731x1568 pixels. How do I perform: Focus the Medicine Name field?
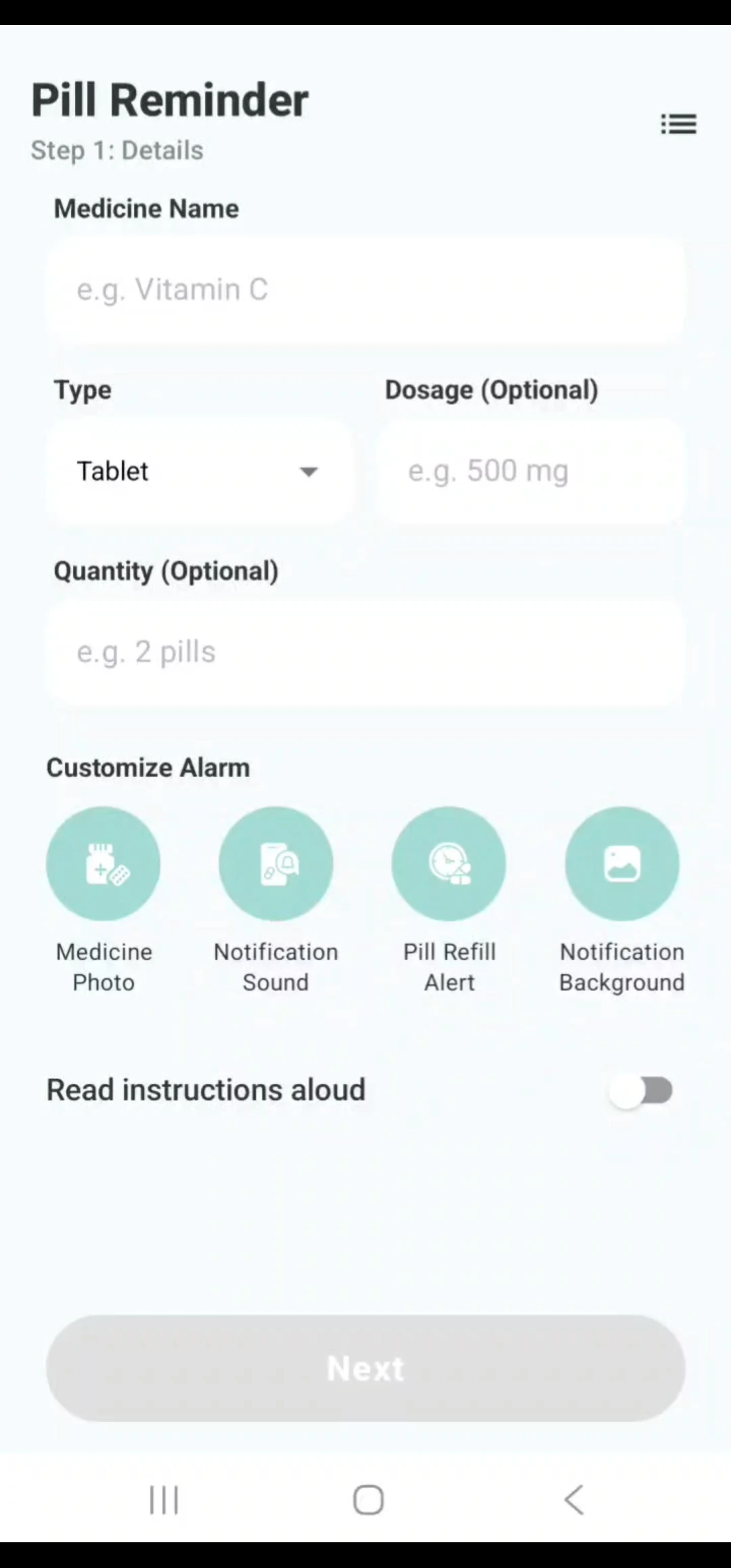[365, 290]
